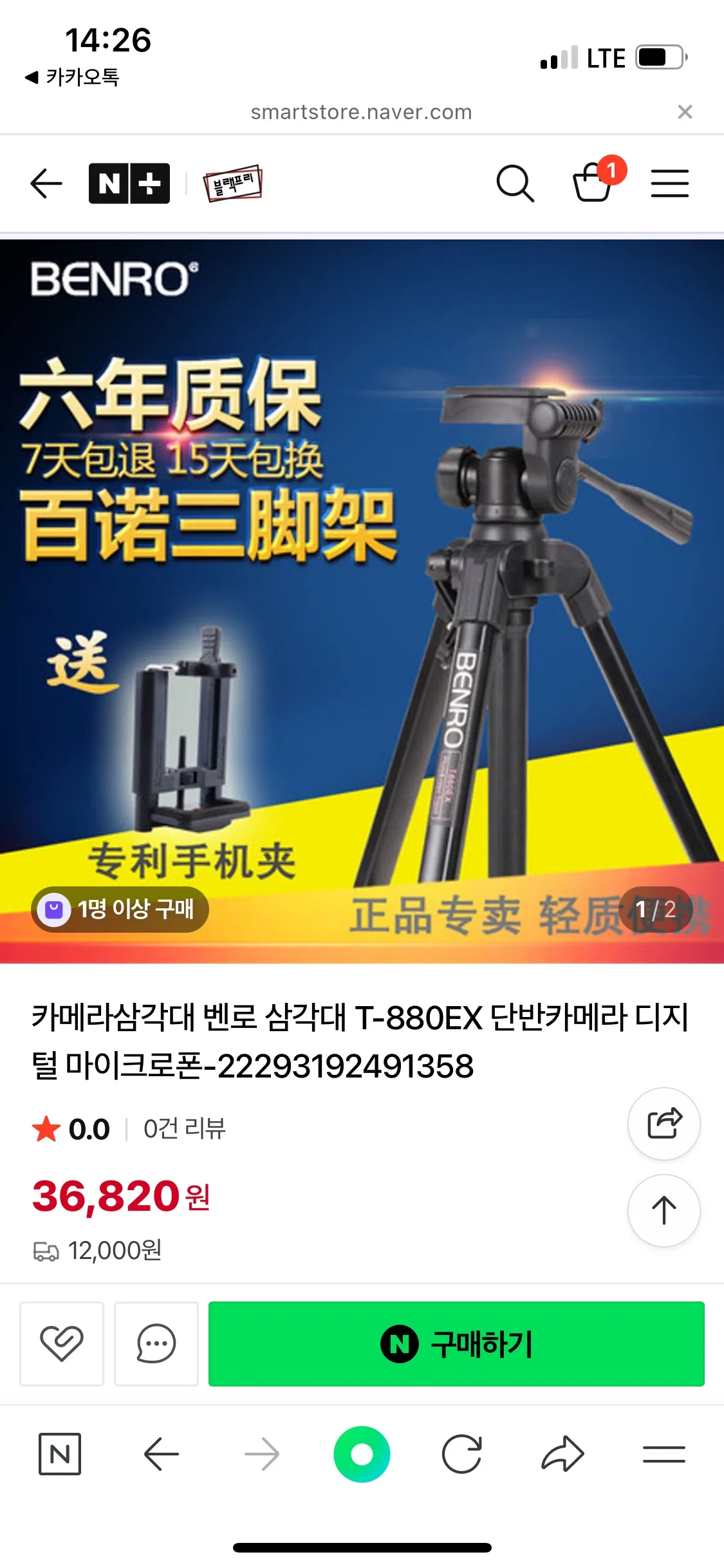Tap 구매하기 to buy the tripod
Screen dimensions: 724x1568
[x=456, y=1343]
